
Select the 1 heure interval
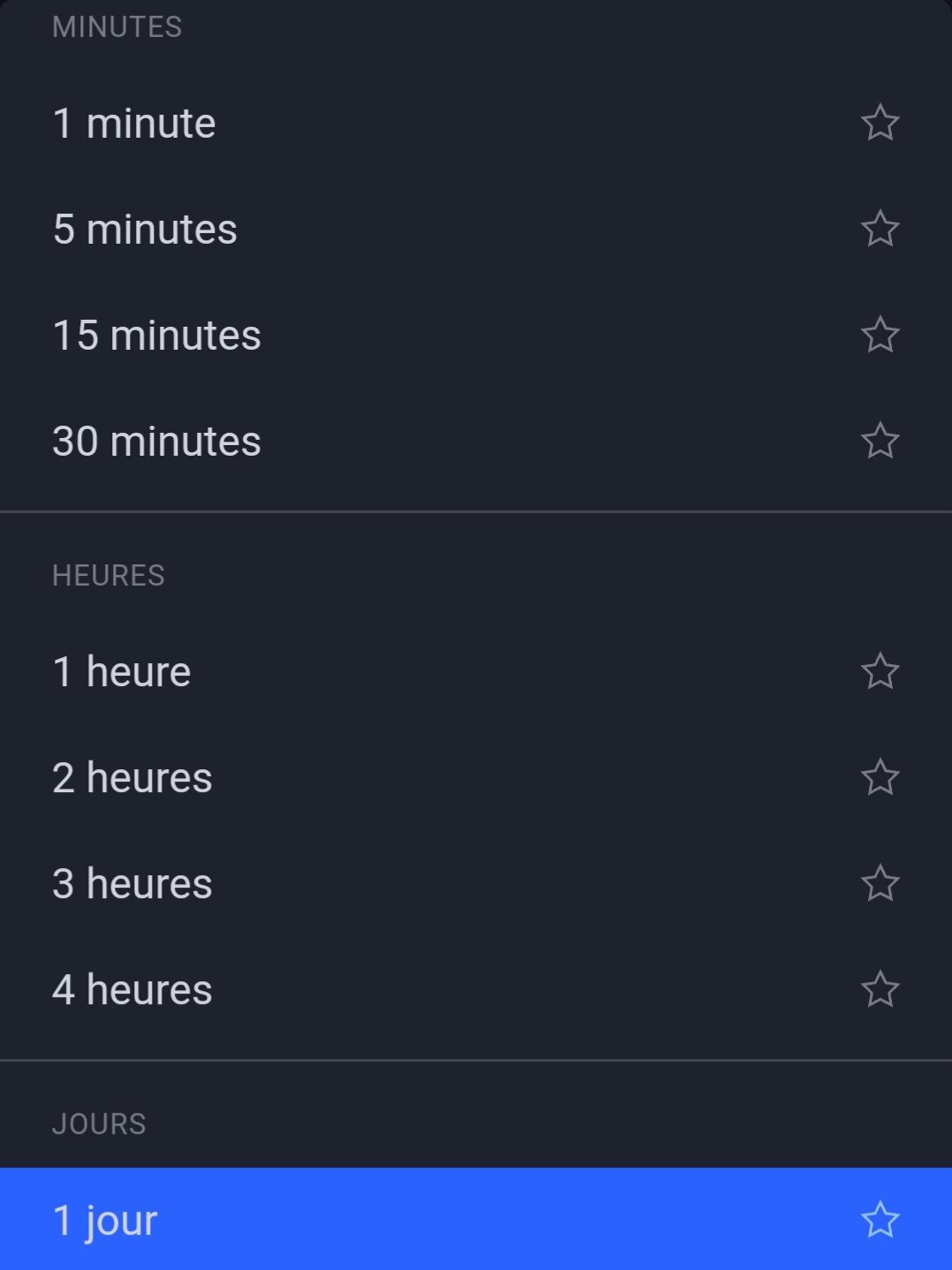tap(122, 672)
